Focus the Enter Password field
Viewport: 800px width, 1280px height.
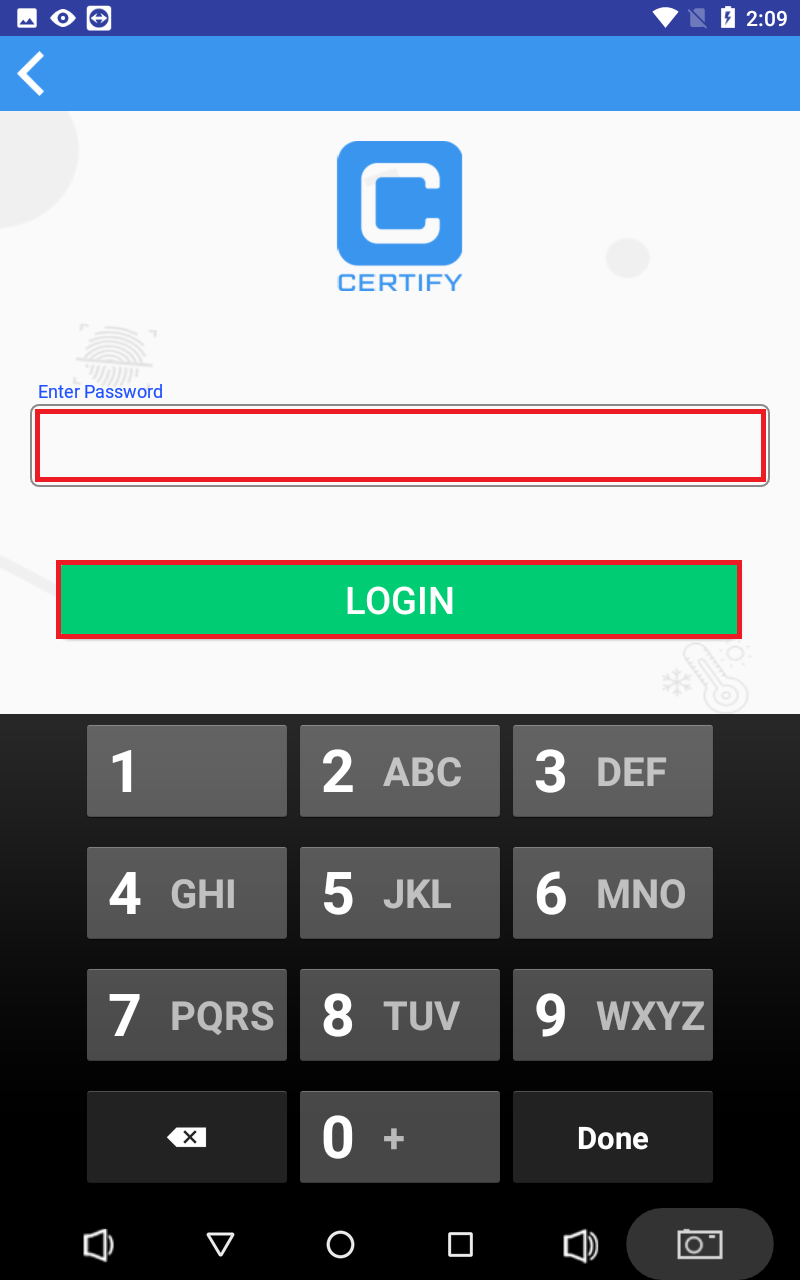(x=400, y=446)
